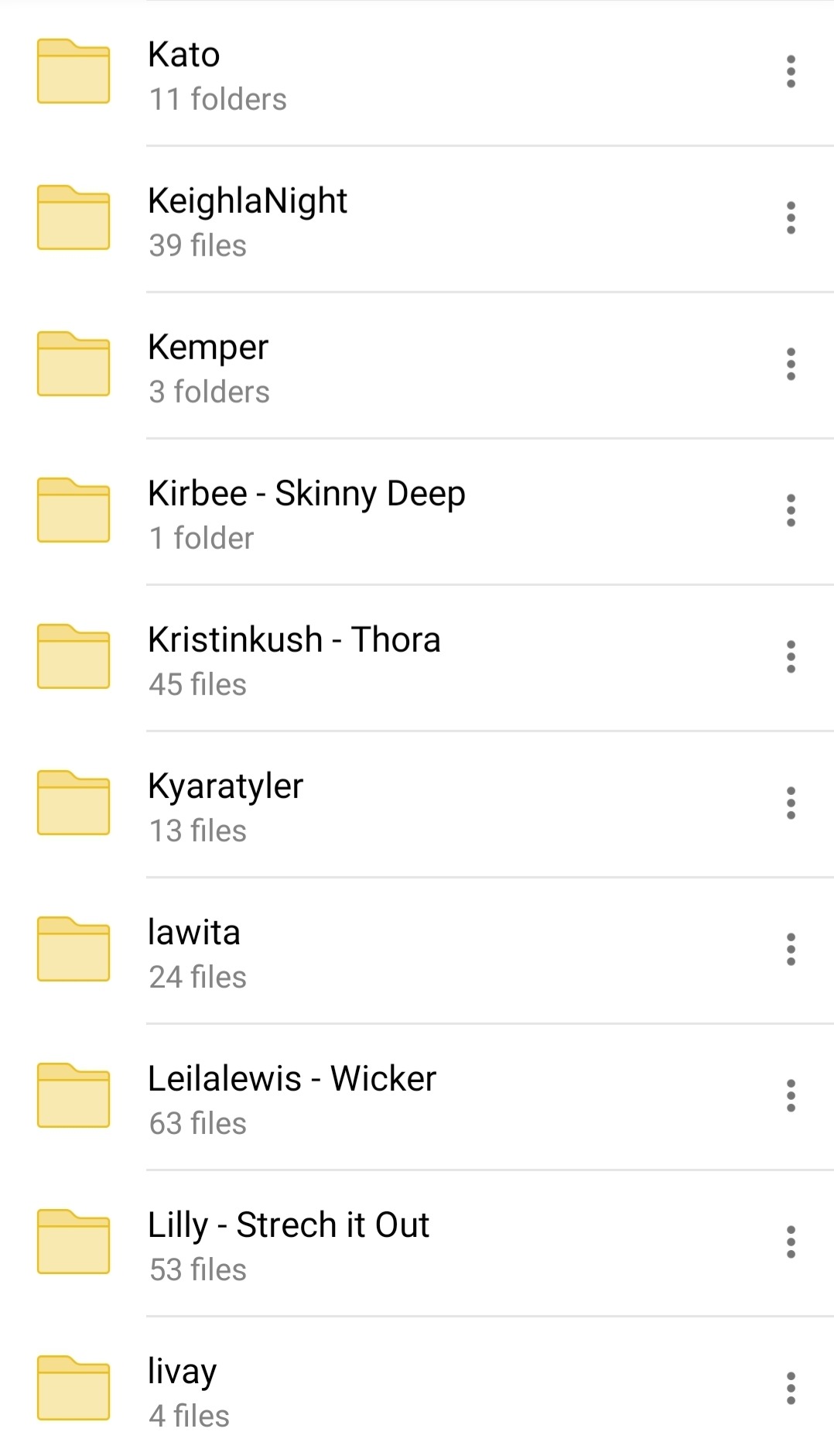Open the options menu for Lilly - Strech it Out
The image size is (834, 1456).
791,1242
